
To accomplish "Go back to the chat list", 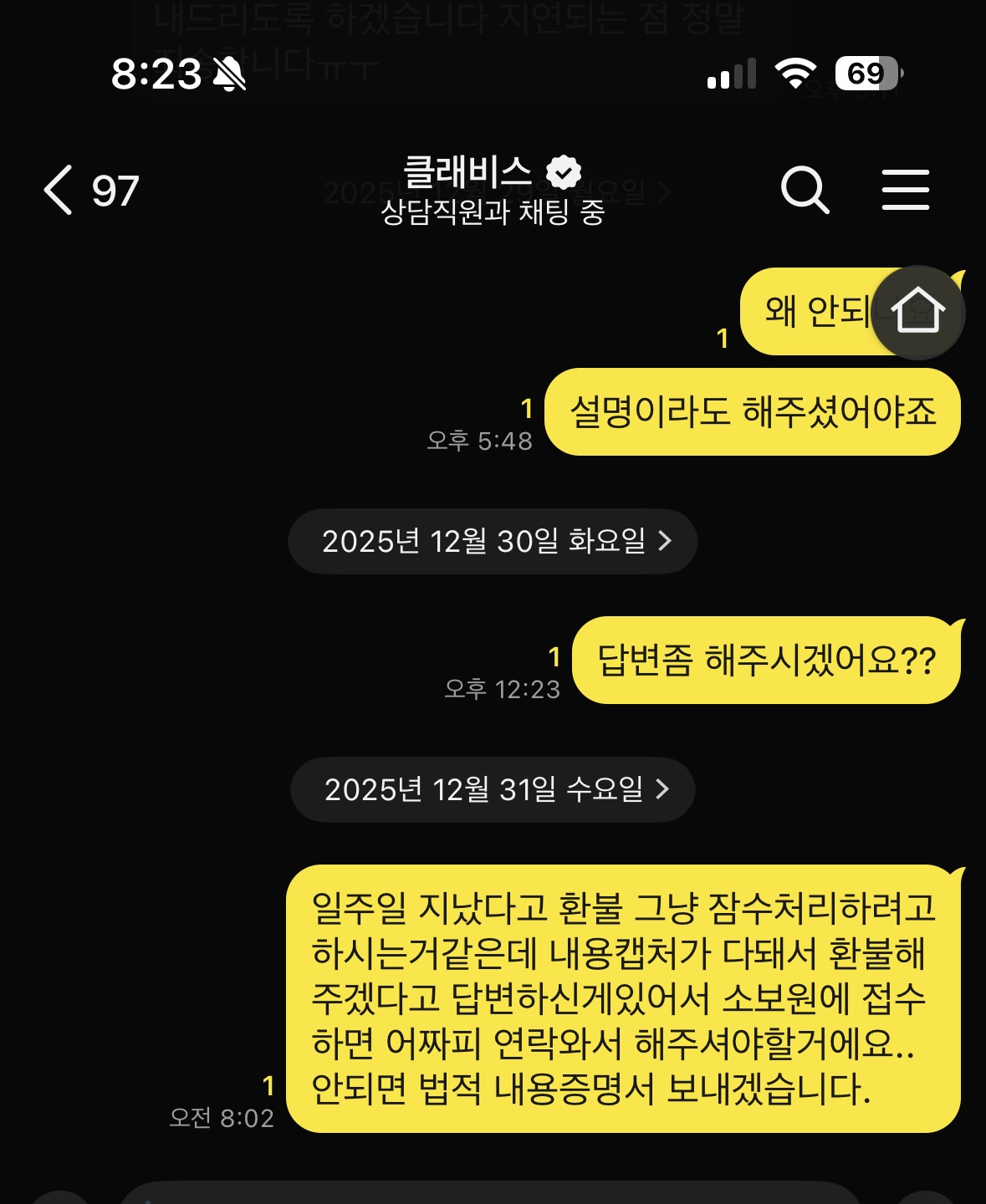I will click(59, 191).
